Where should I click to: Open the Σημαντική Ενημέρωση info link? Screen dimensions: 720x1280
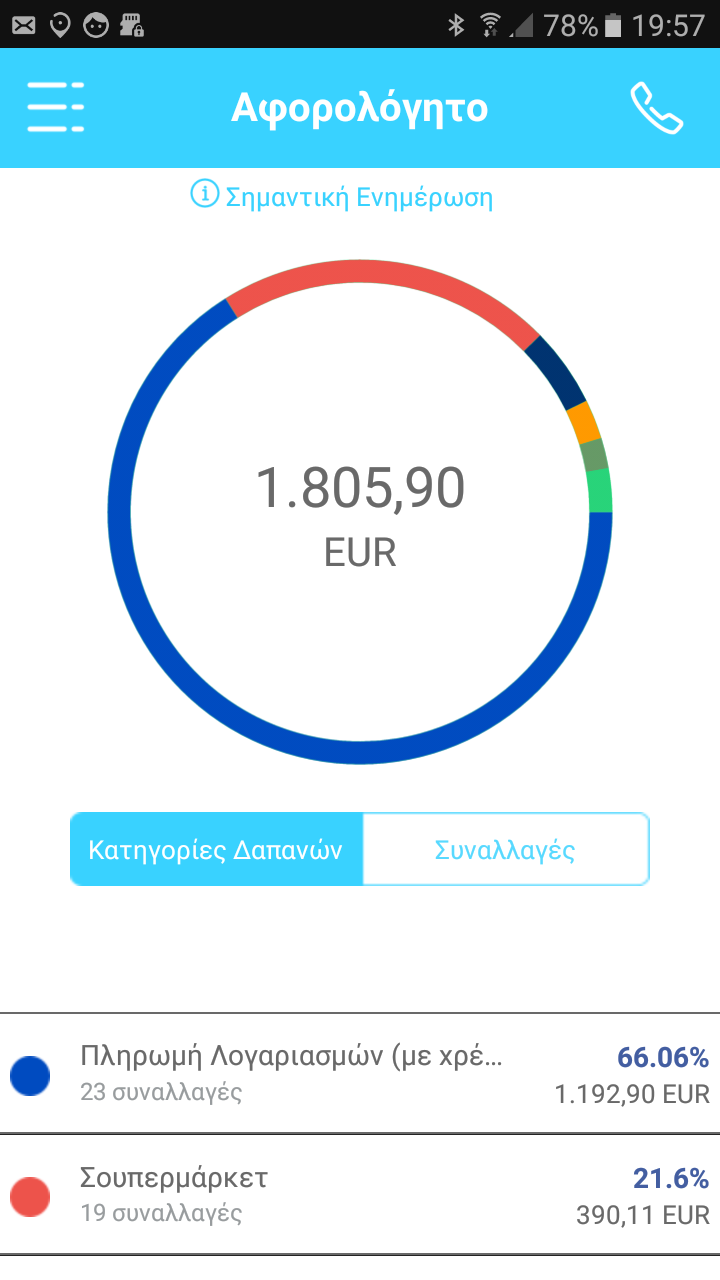pyautogui.click(x=342, y=196)
